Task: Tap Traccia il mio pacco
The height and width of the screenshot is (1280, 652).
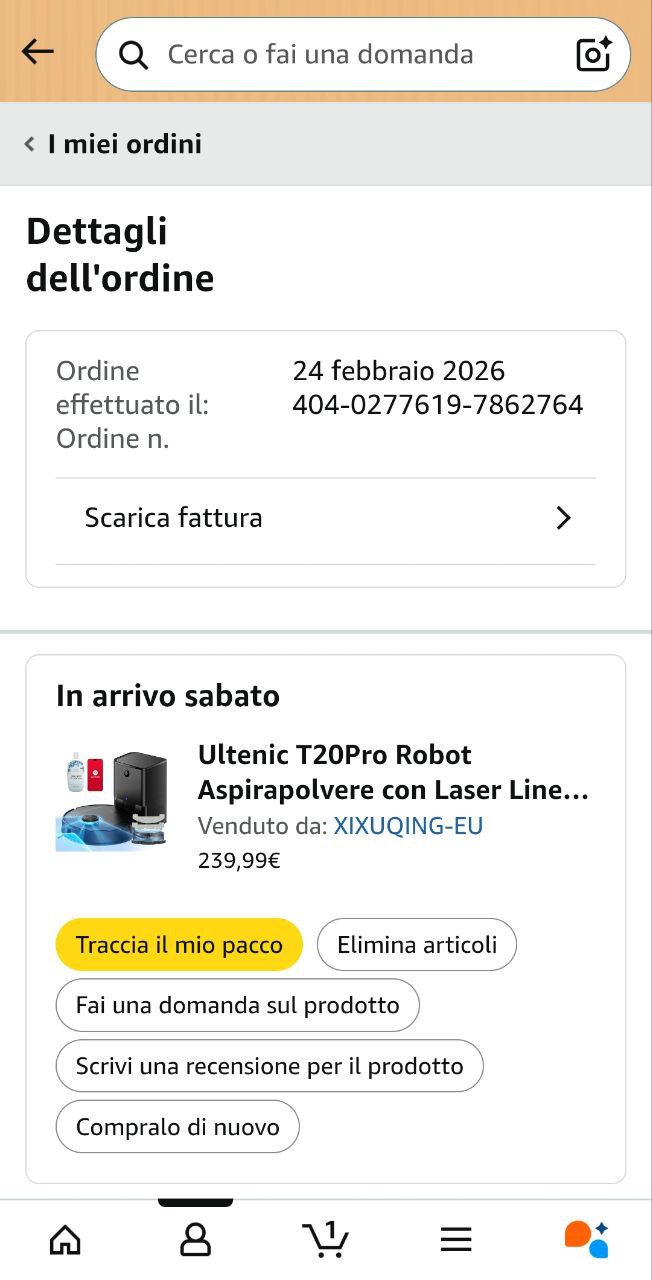Action: click(x=179, y=945)
